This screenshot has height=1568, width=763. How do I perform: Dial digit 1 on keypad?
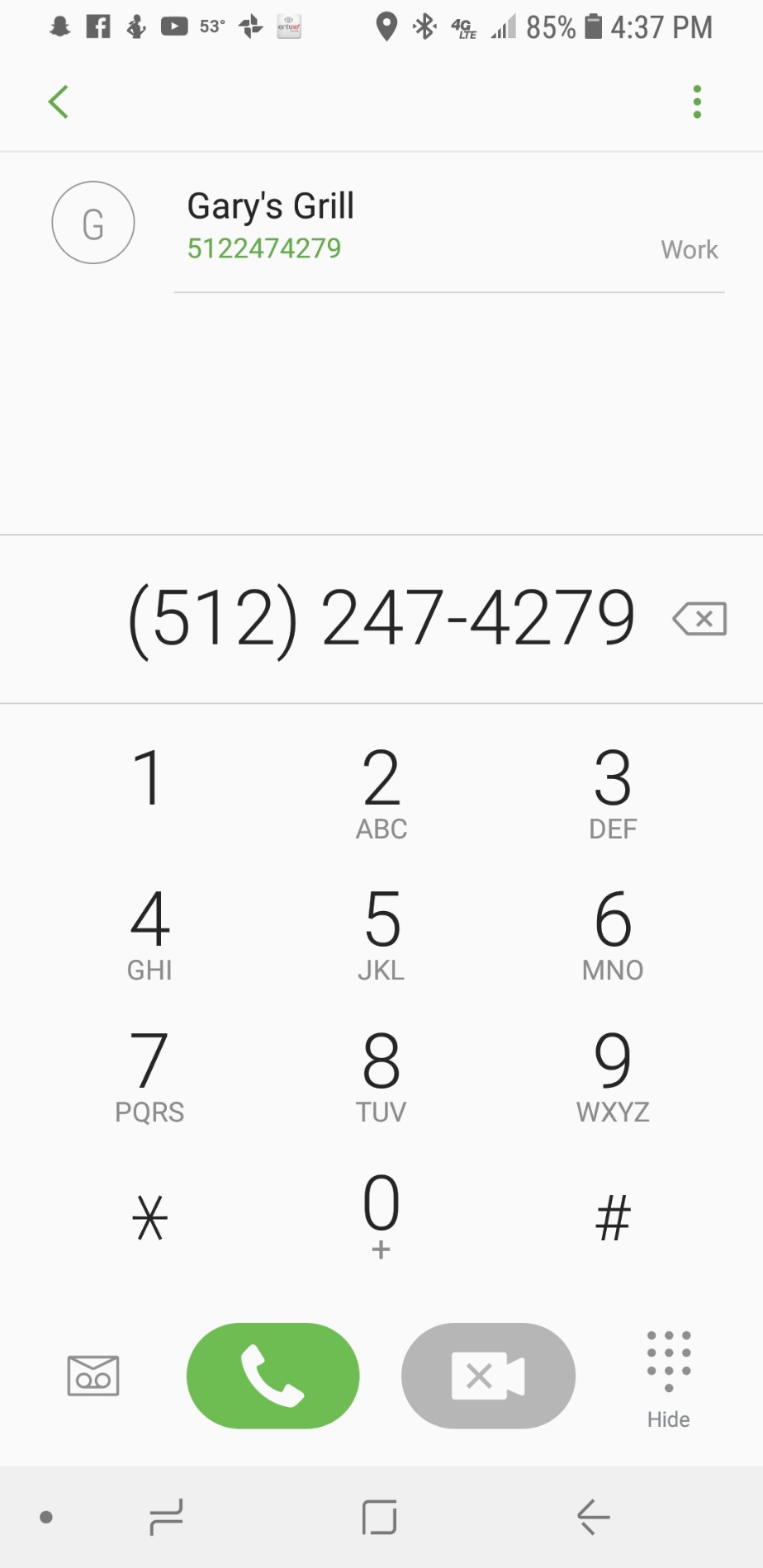(x=149, y=780)
